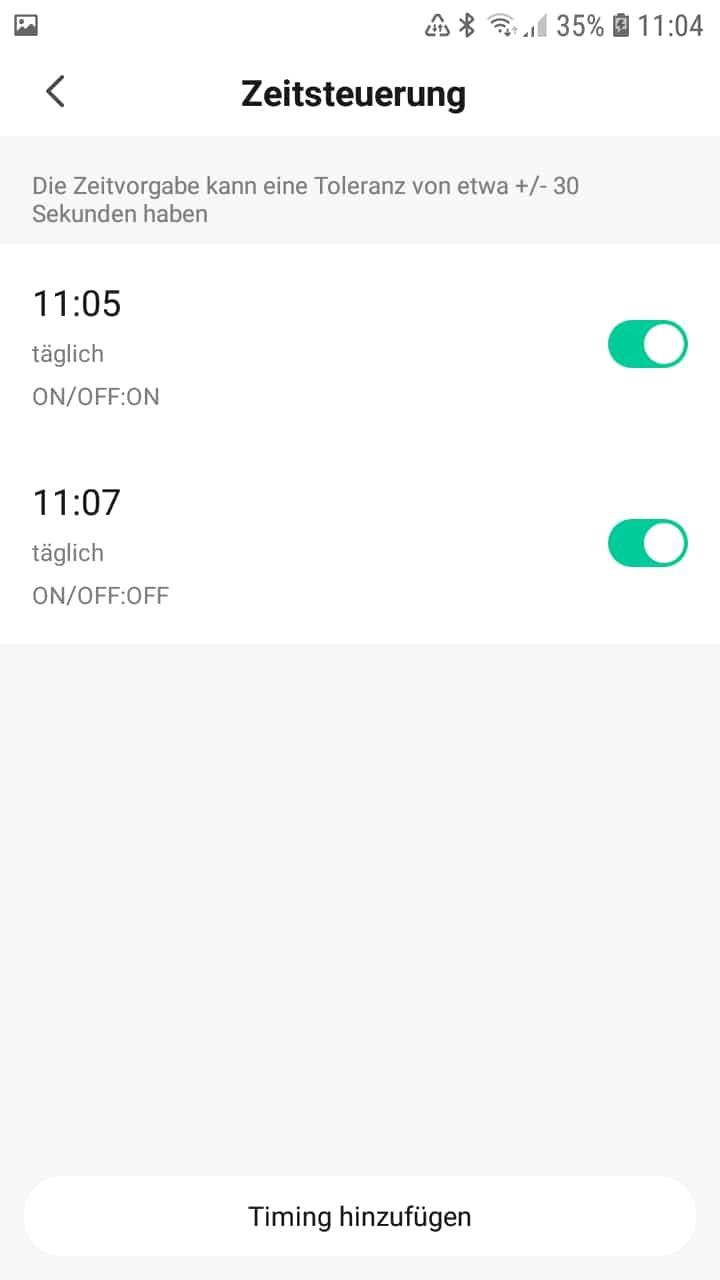Turn off the 11:07 OFF schedule switch
Image resolution: width=720 pixels, height=1280 pixels.
[x=647, y=543]
